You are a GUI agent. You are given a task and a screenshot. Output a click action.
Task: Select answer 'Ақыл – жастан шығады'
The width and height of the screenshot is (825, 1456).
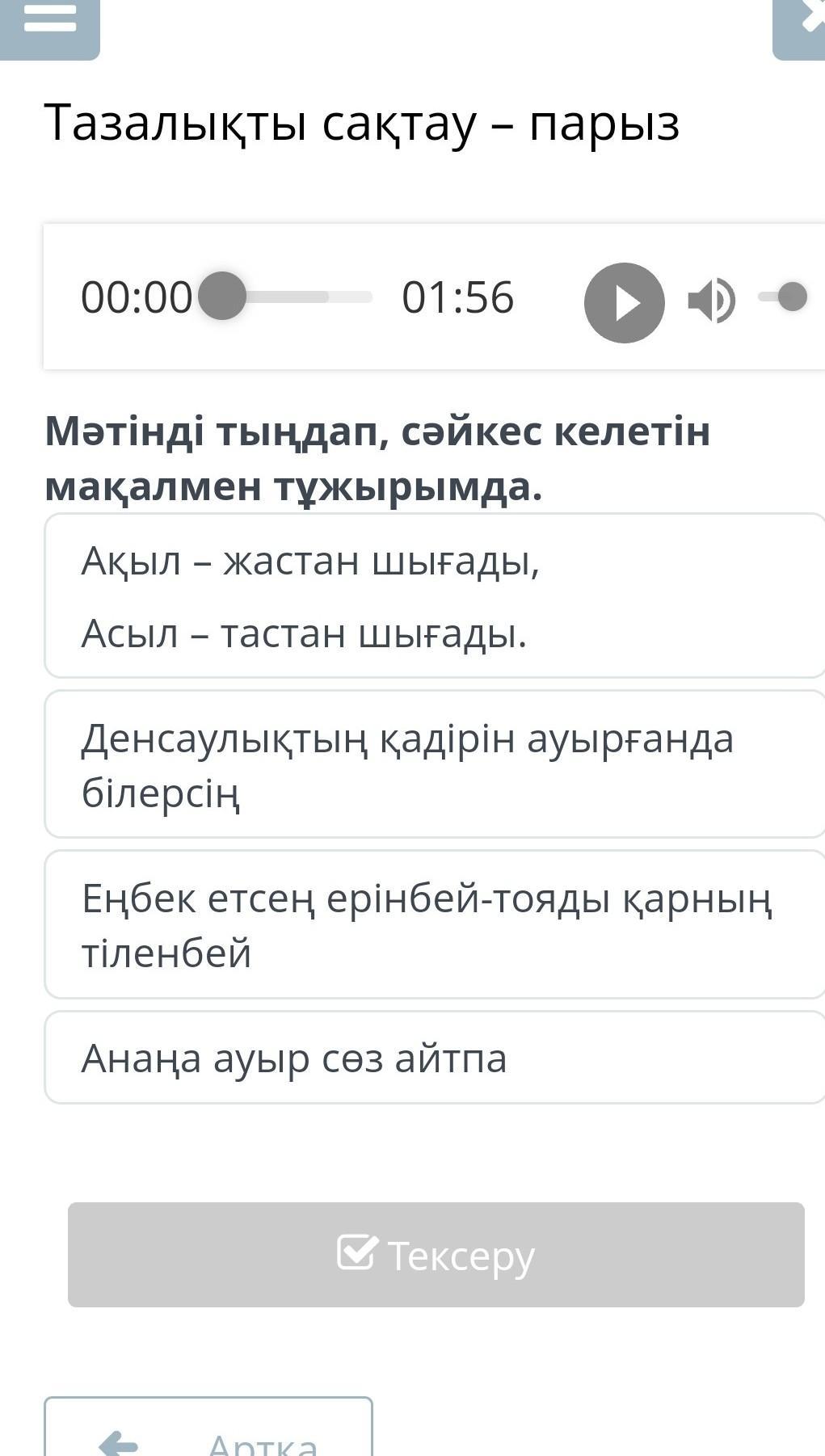(432, 595)
